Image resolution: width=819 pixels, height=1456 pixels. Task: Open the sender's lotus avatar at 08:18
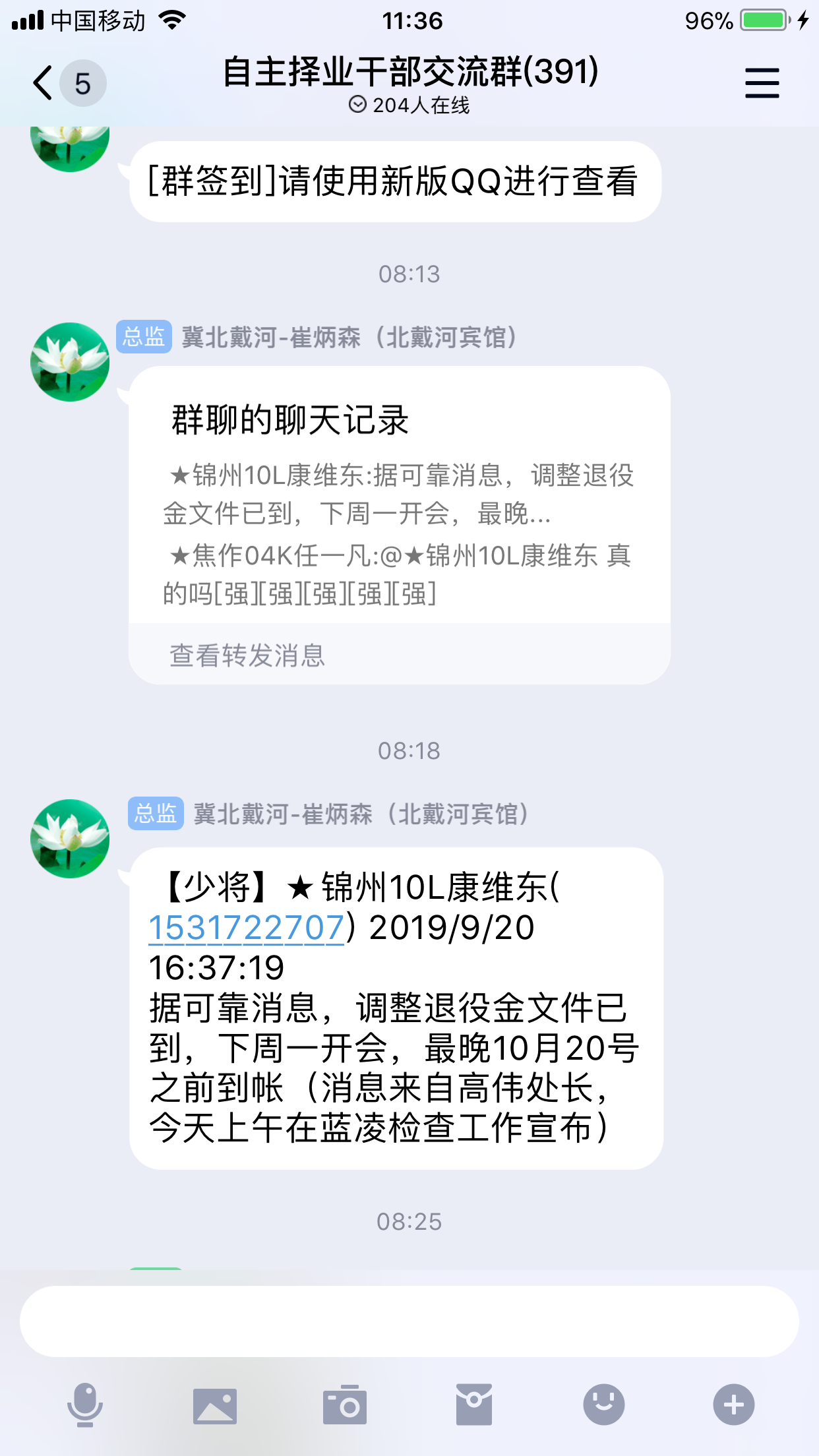pyautogui.click(x=70, y=839)
